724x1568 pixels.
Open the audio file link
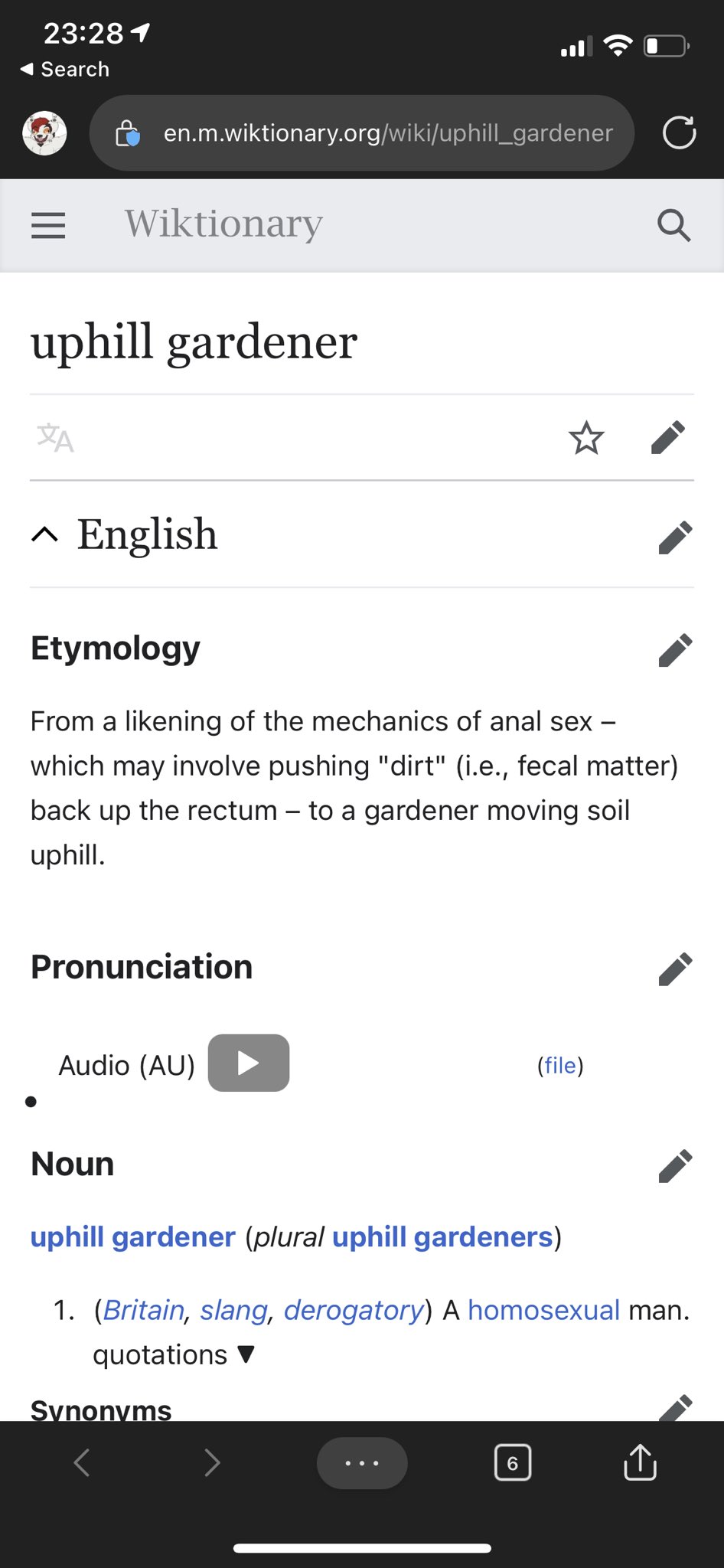[560, 1065]
